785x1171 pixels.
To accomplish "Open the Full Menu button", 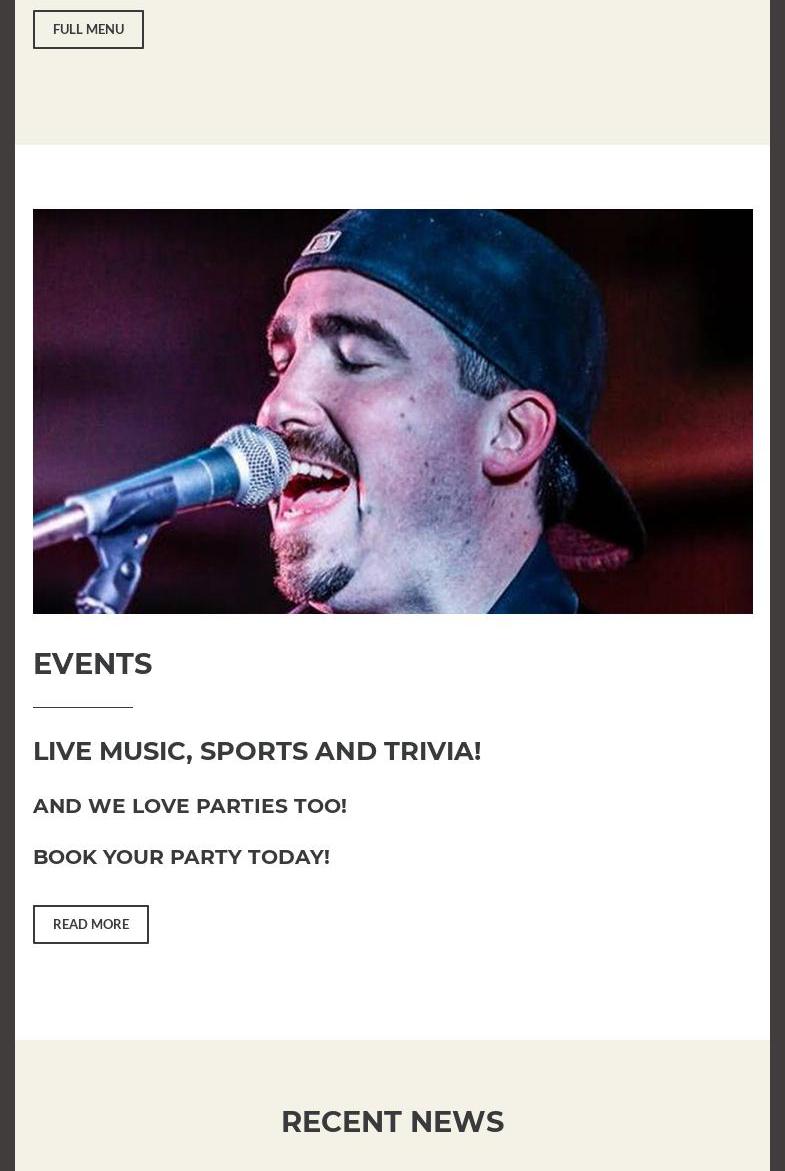I will (x=88, y=29).
